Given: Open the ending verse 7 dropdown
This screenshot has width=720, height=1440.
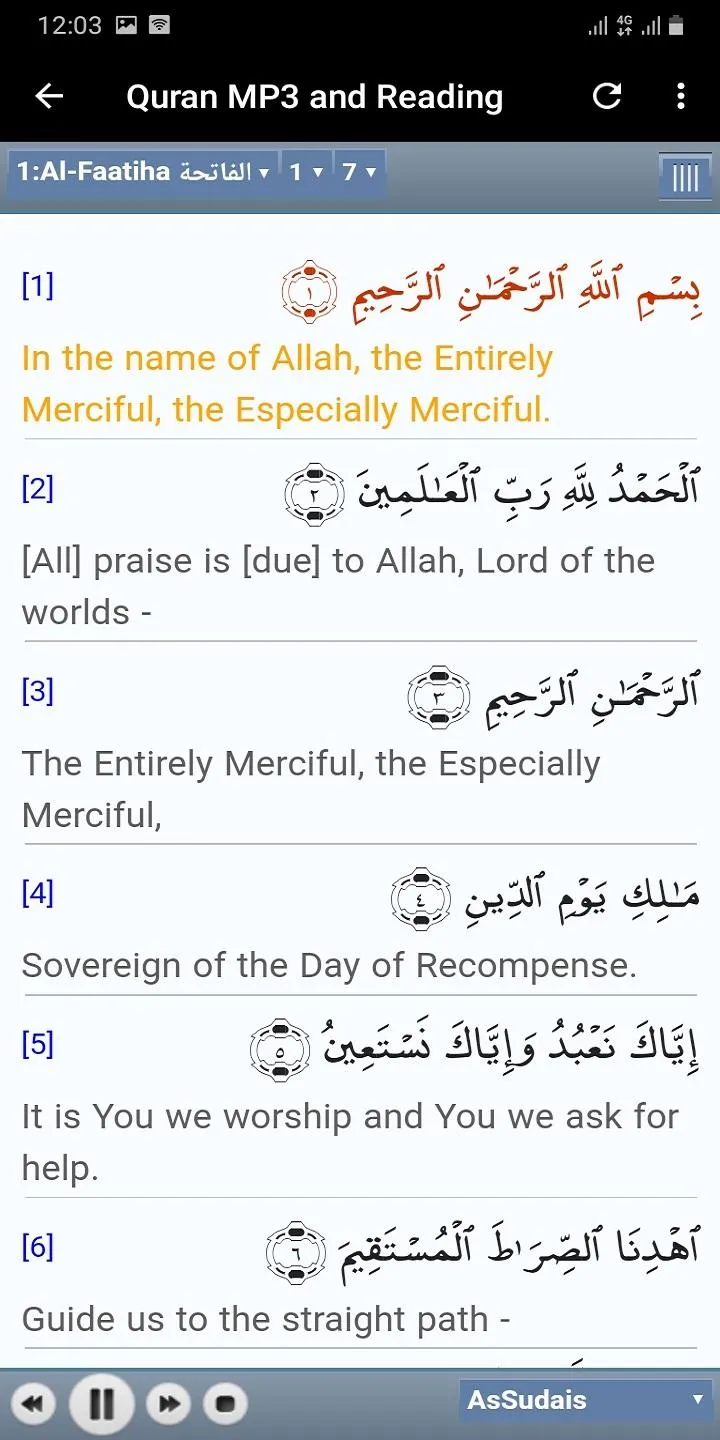Looking at the screenshot, I should (359, 172).
